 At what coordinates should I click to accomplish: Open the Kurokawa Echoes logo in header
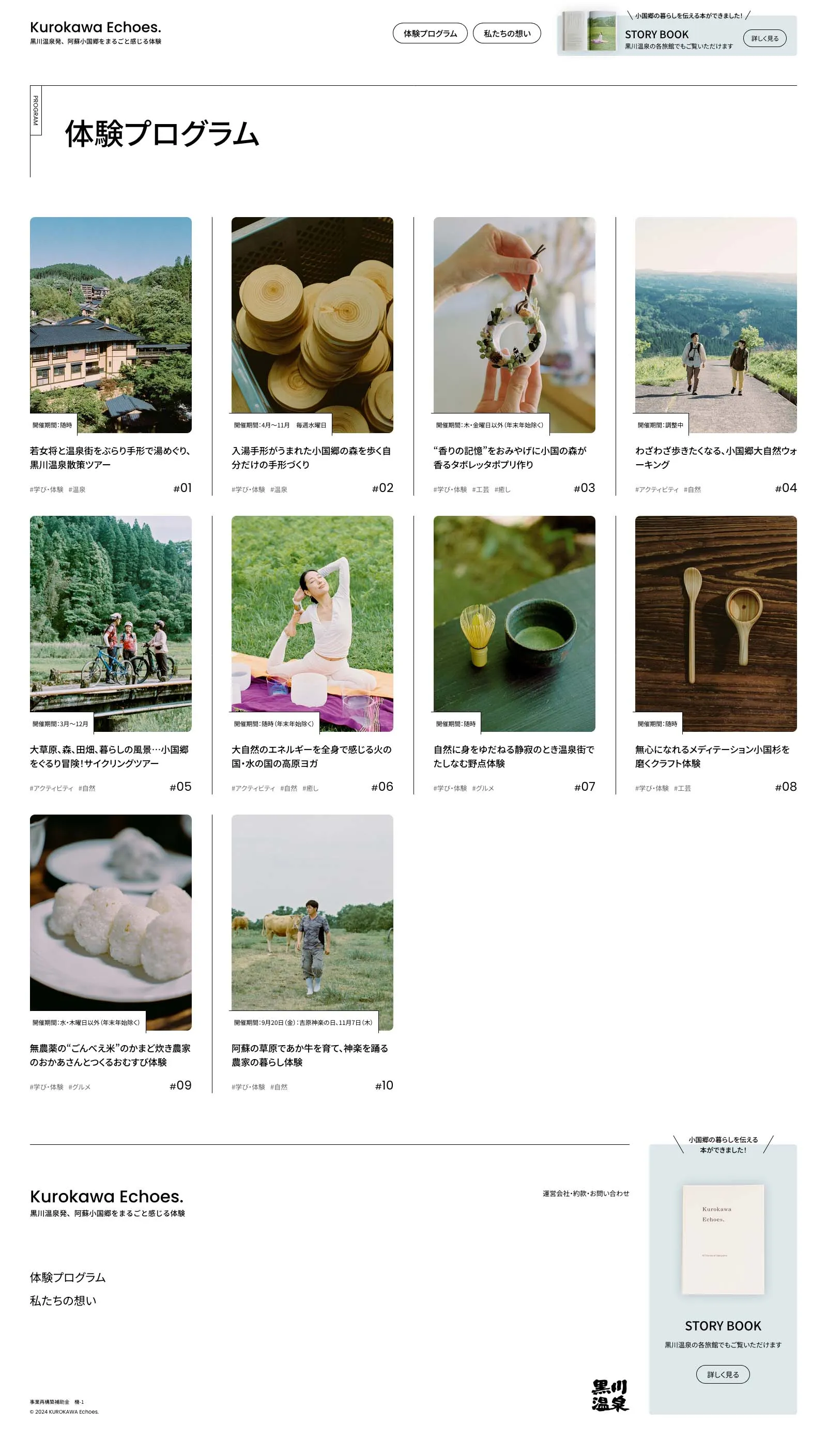pos(96,32)
